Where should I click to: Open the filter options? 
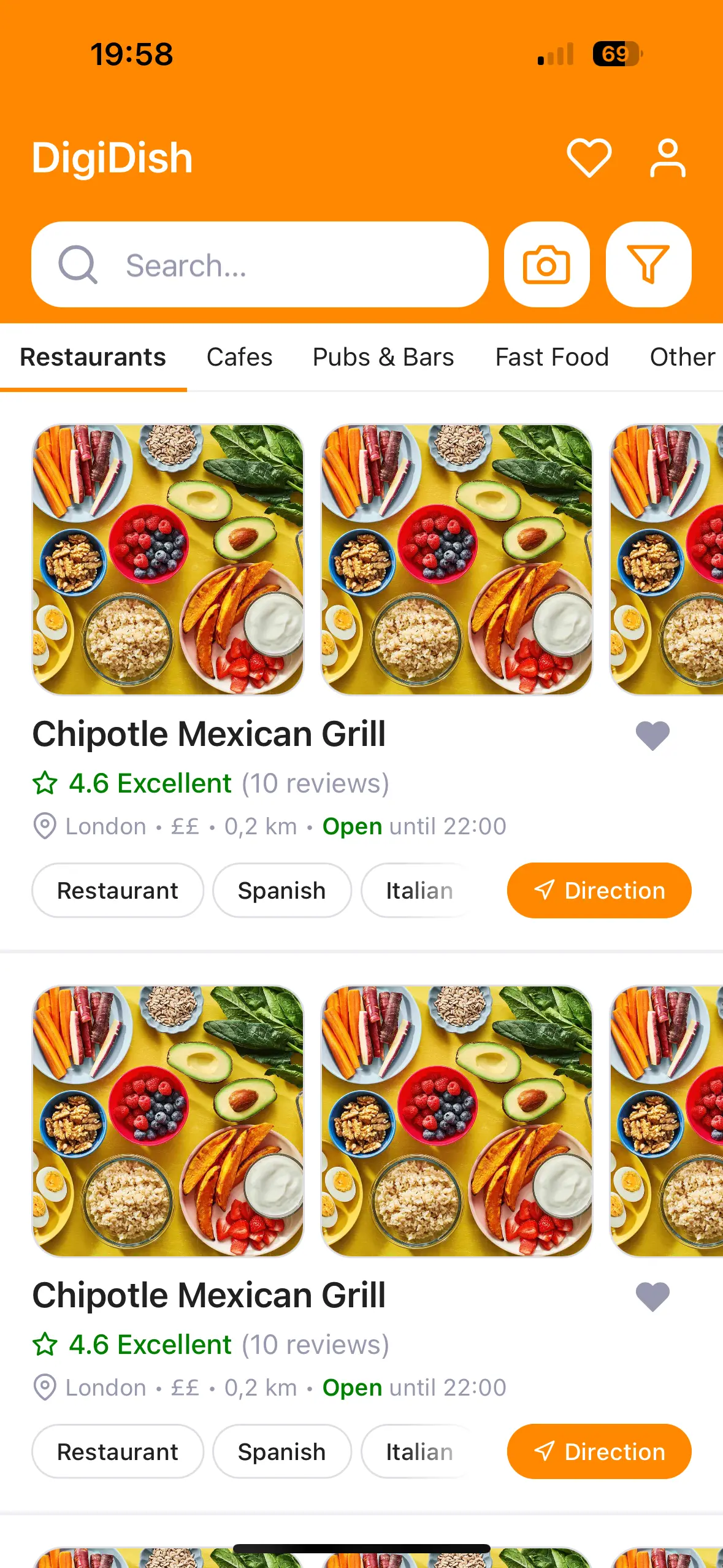[648, 265]
